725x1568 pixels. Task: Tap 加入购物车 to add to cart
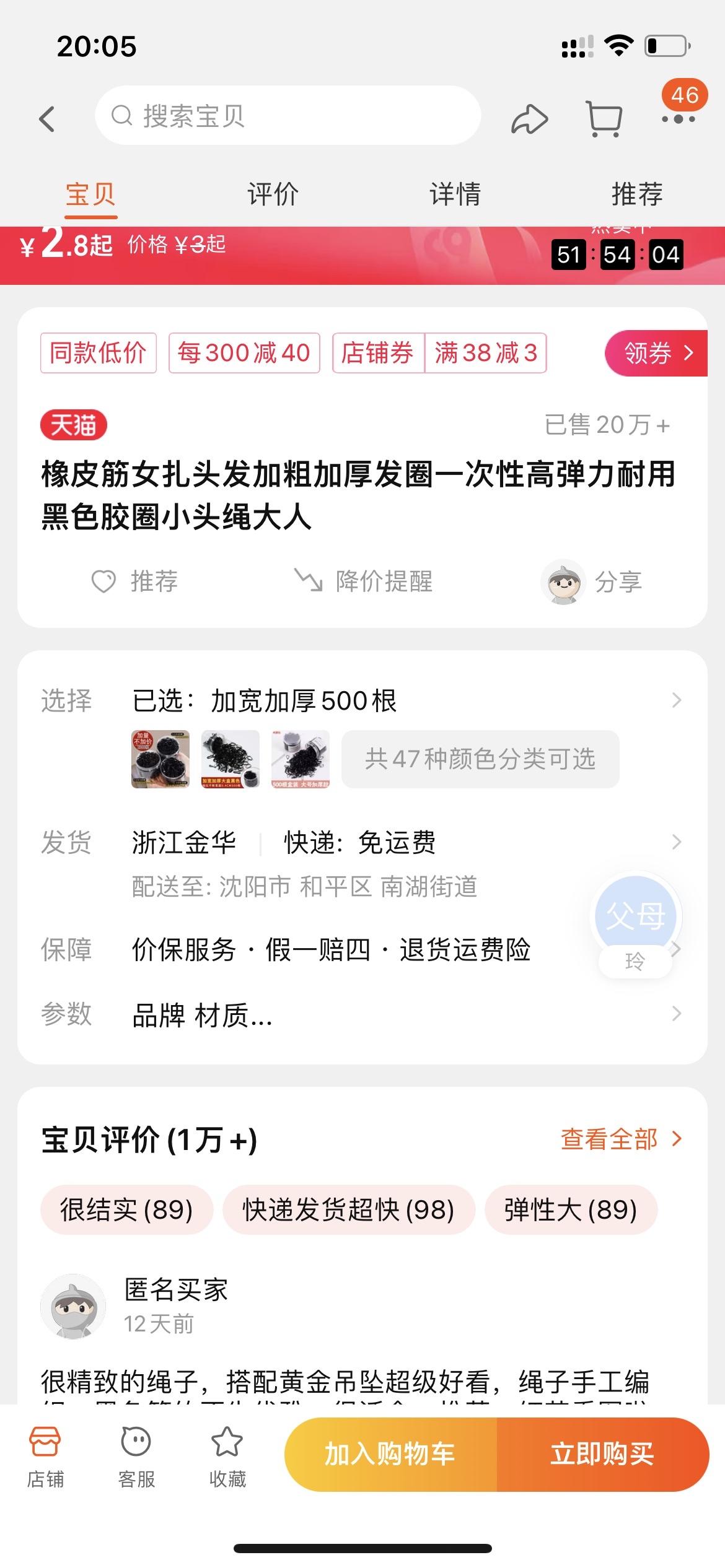(390, 1454)
